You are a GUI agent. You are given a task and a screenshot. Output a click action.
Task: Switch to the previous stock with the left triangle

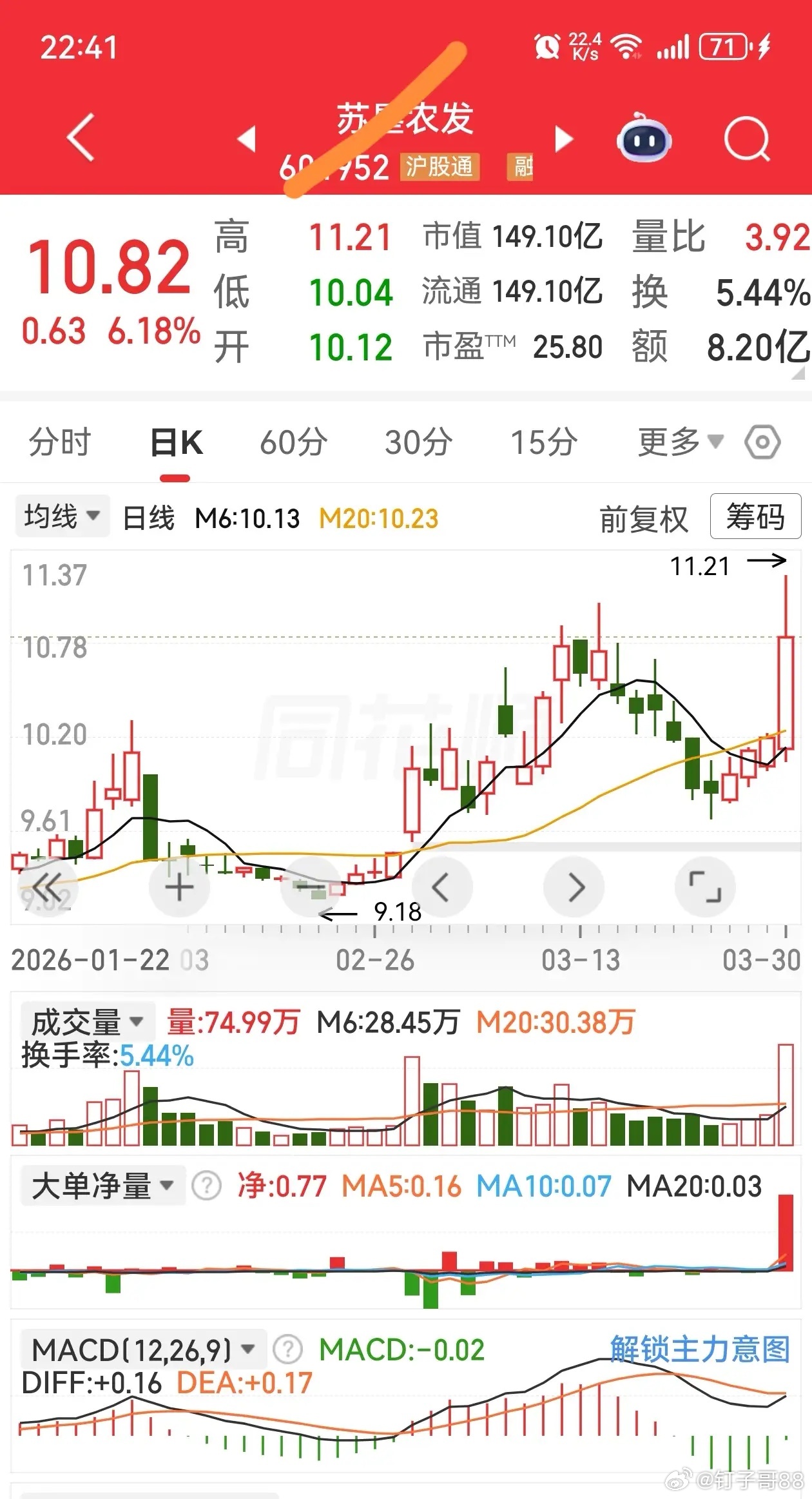pyautogui.click(x=247, y=139)
